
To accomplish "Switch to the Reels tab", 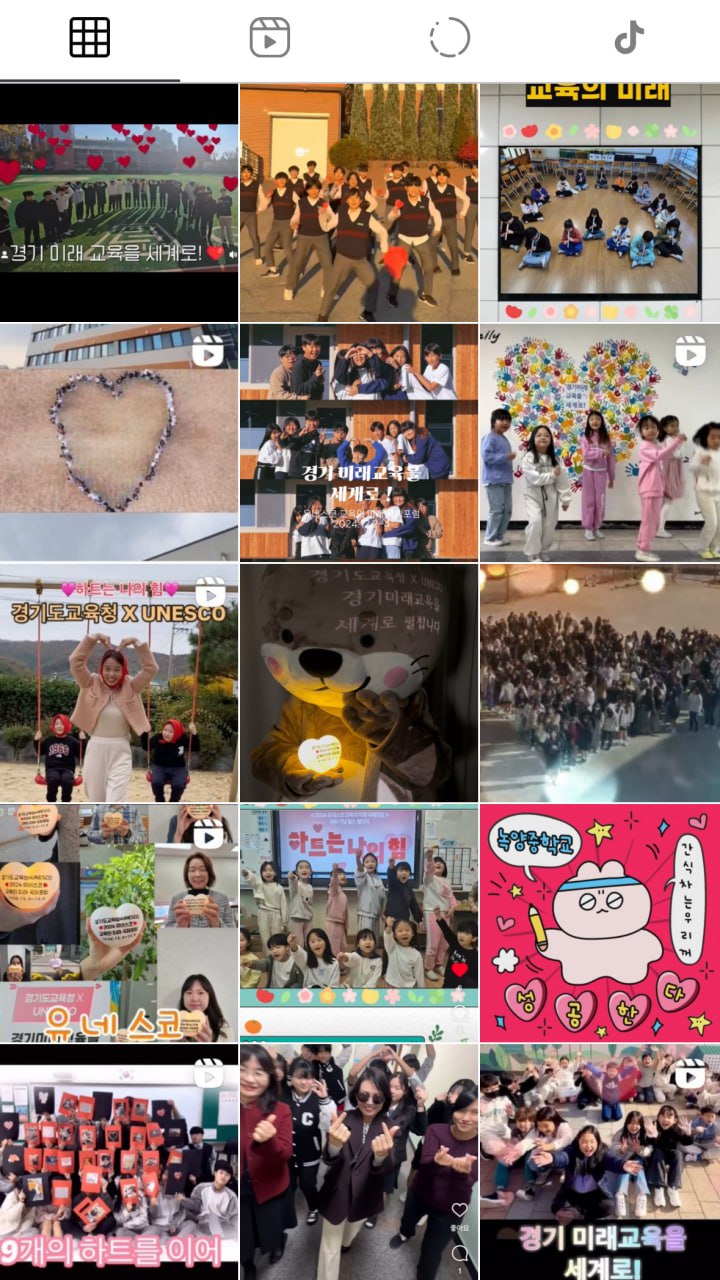I will click(x=269, y=38).
